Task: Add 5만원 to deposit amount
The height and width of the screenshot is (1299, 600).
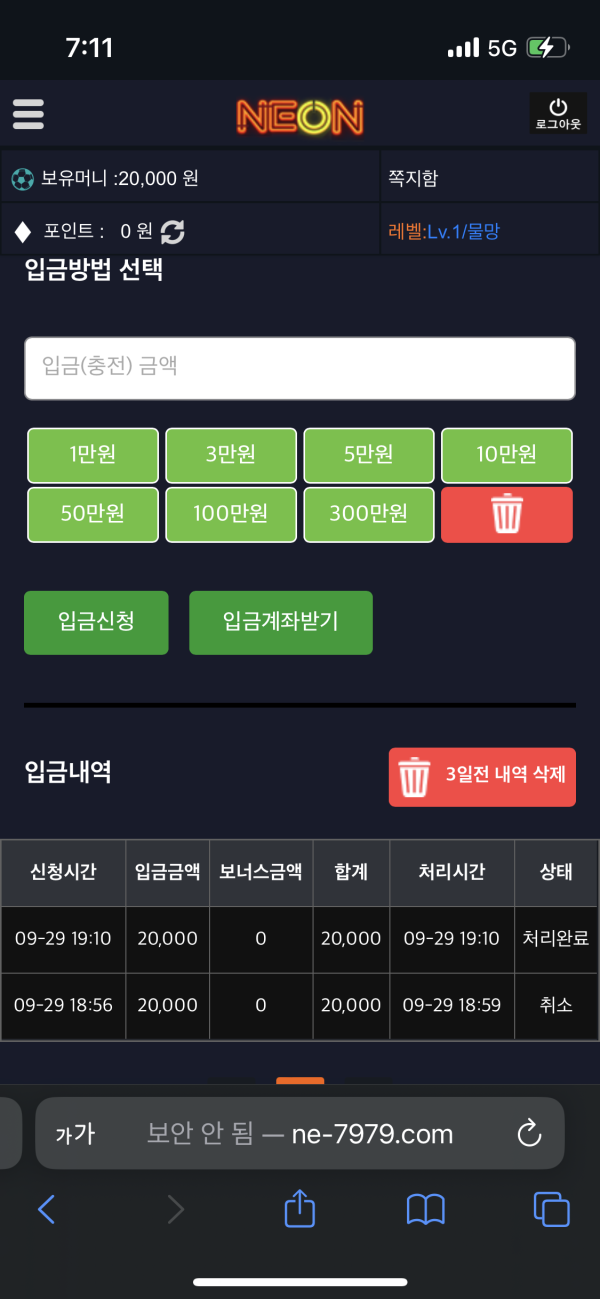Action: tap(369, 455)
